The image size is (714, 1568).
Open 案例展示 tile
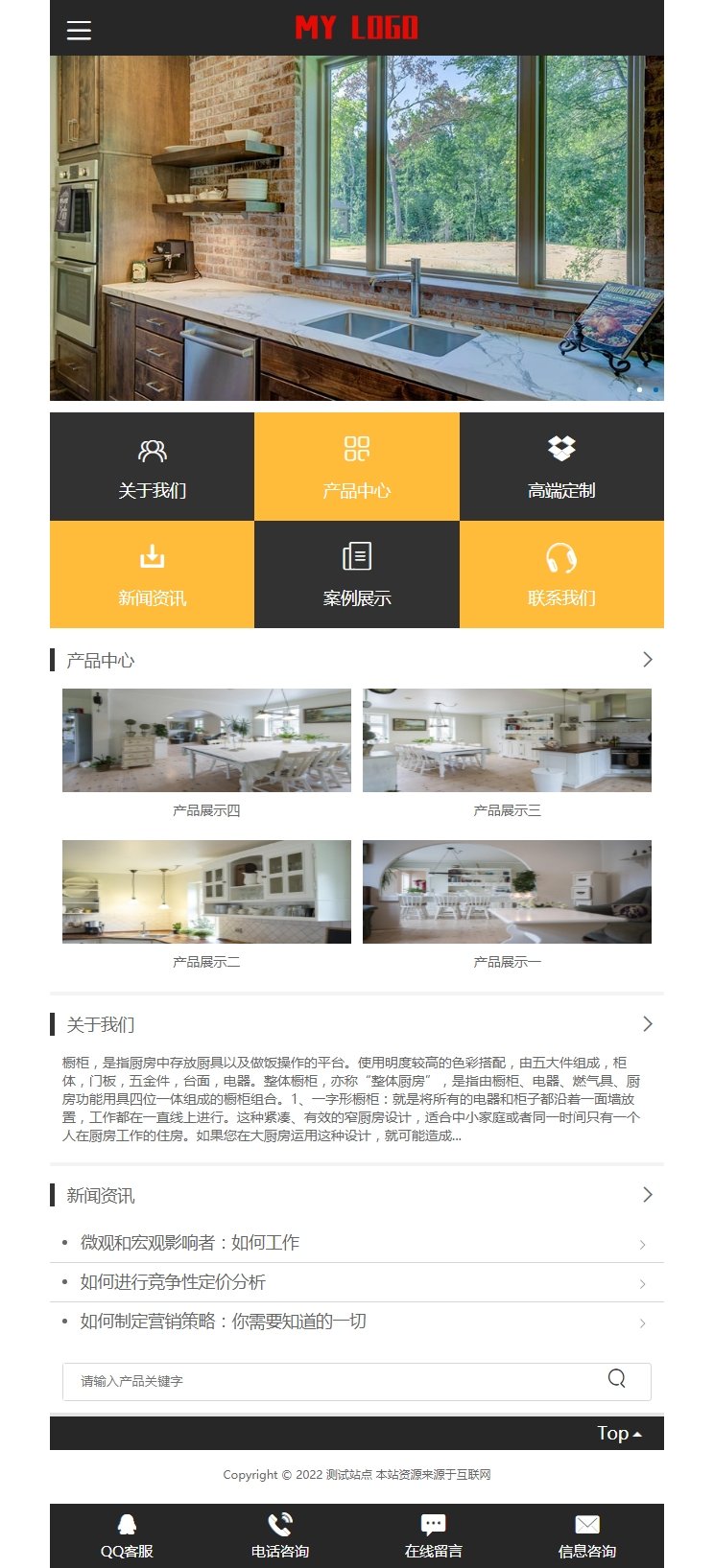357,574
